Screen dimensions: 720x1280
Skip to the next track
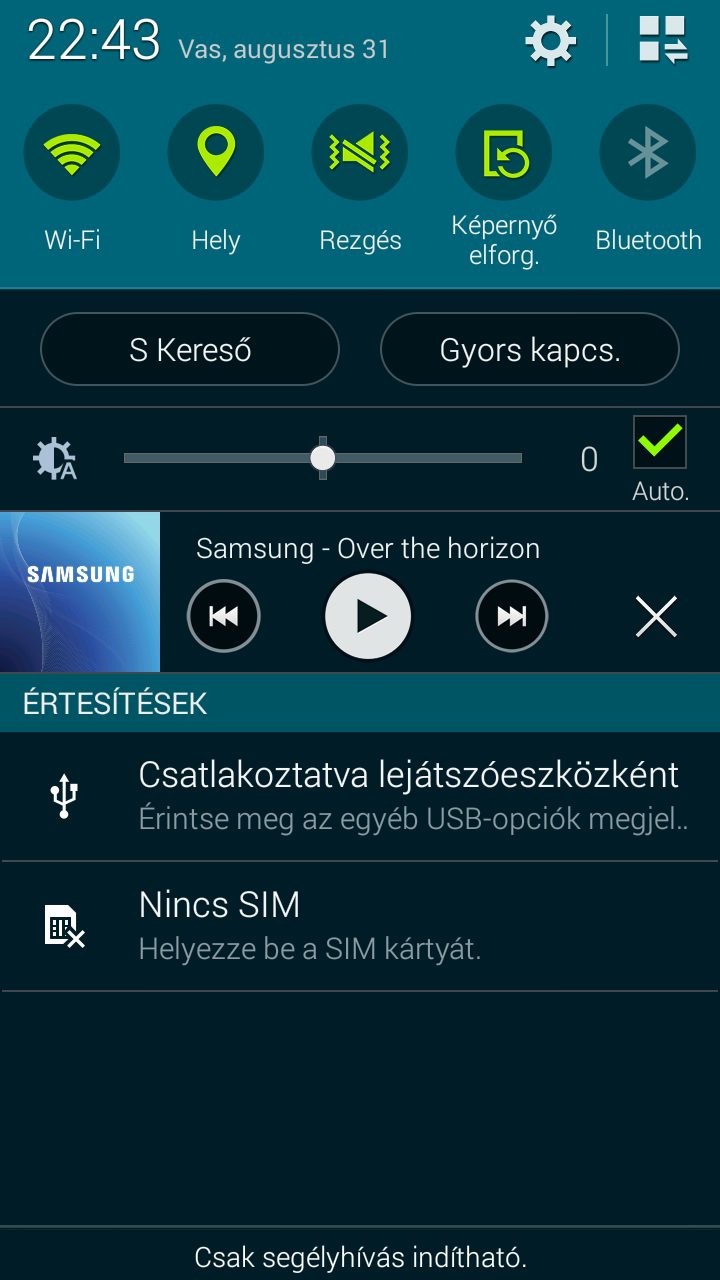(512, 616)
